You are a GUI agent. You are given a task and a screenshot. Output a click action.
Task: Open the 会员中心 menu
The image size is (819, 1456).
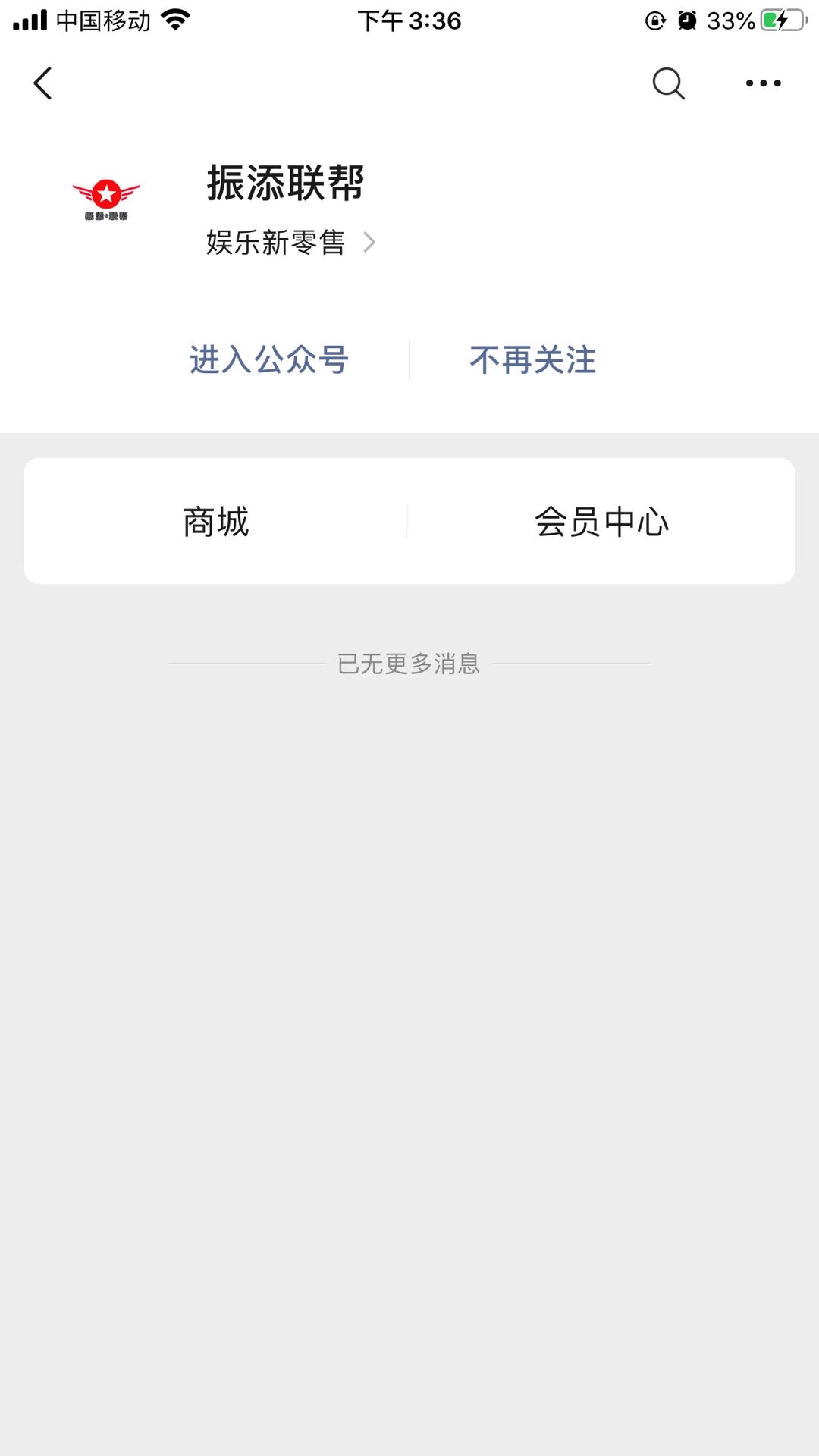click(x=601, y=522)
